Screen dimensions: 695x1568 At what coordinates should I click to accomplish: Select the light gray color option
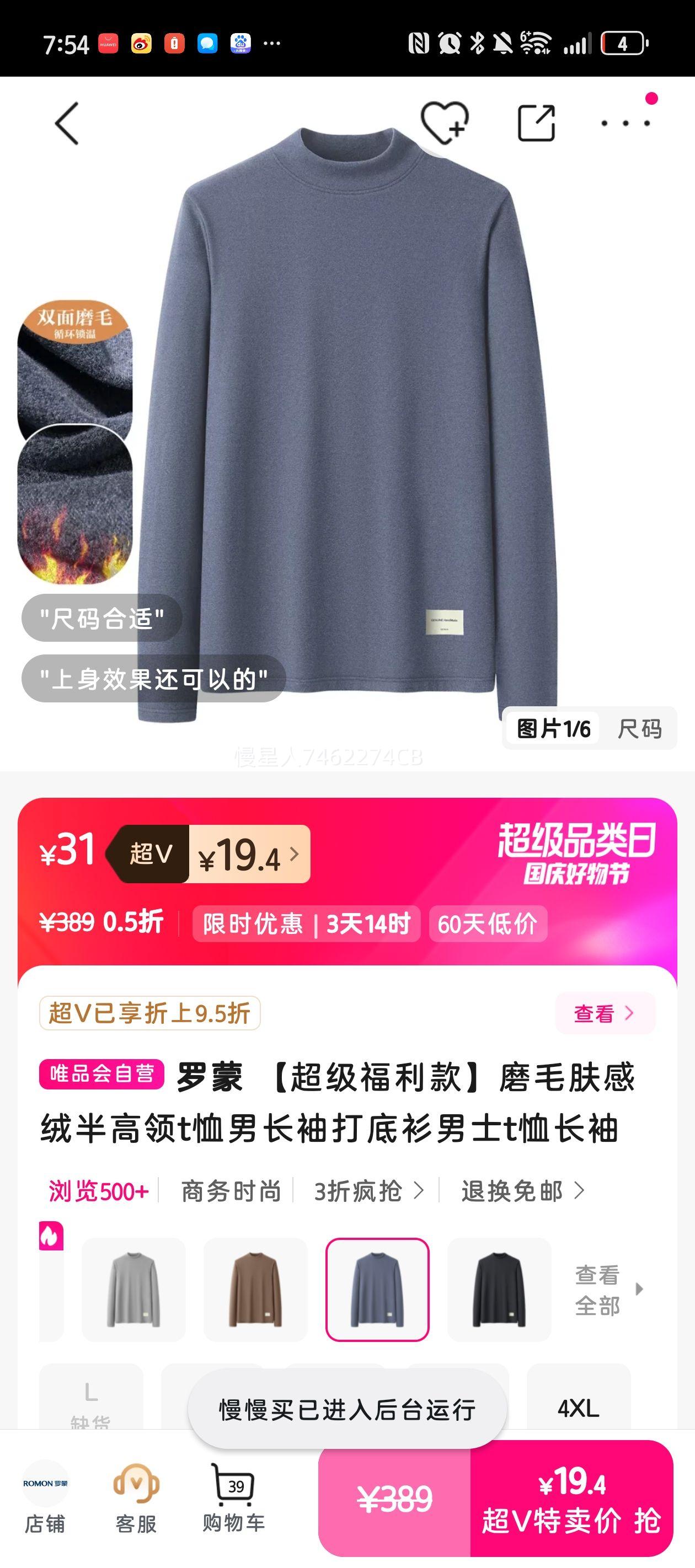133,1290
